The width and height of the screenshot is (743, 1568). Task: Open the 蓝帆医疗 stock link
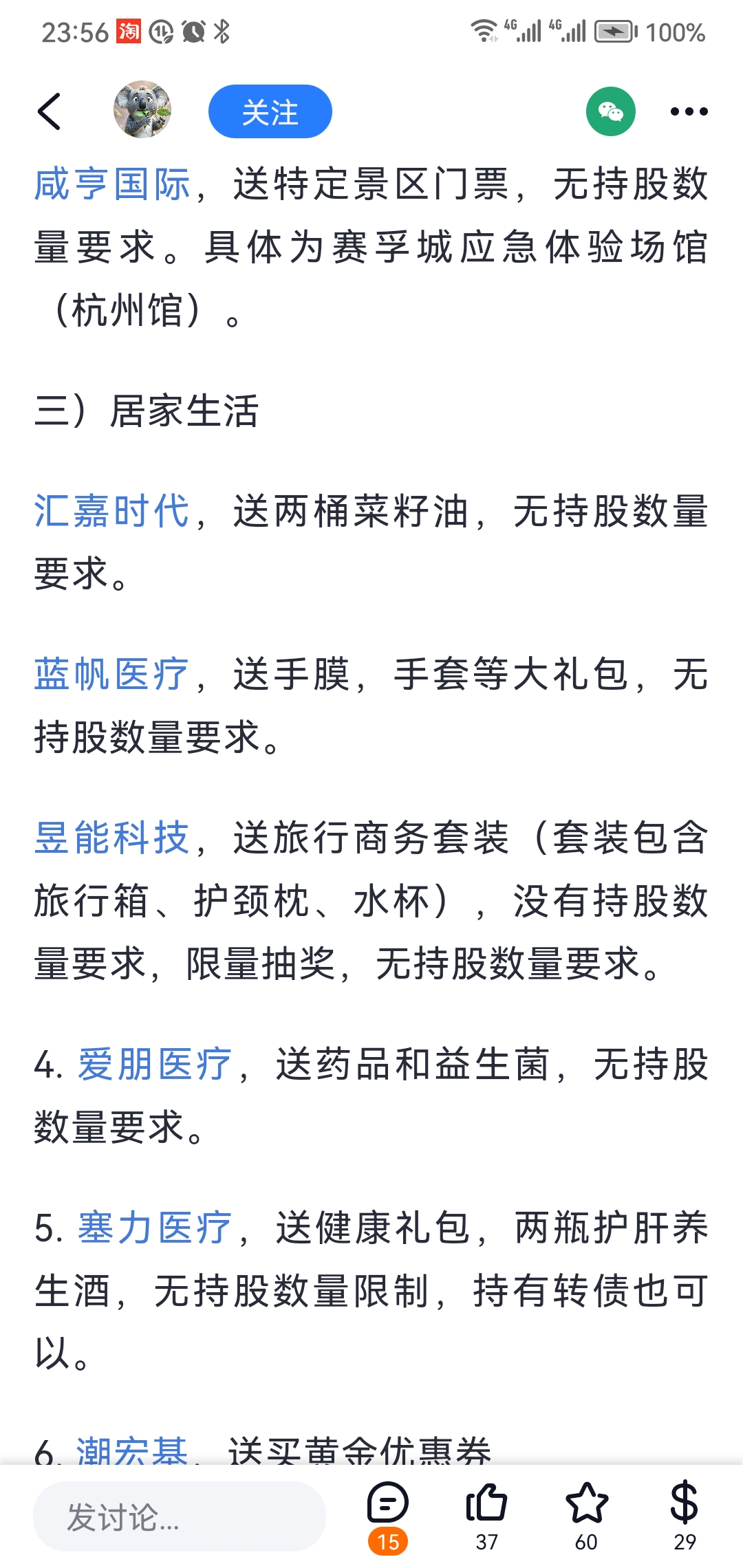pyautogui.click(x=112, y=674)
